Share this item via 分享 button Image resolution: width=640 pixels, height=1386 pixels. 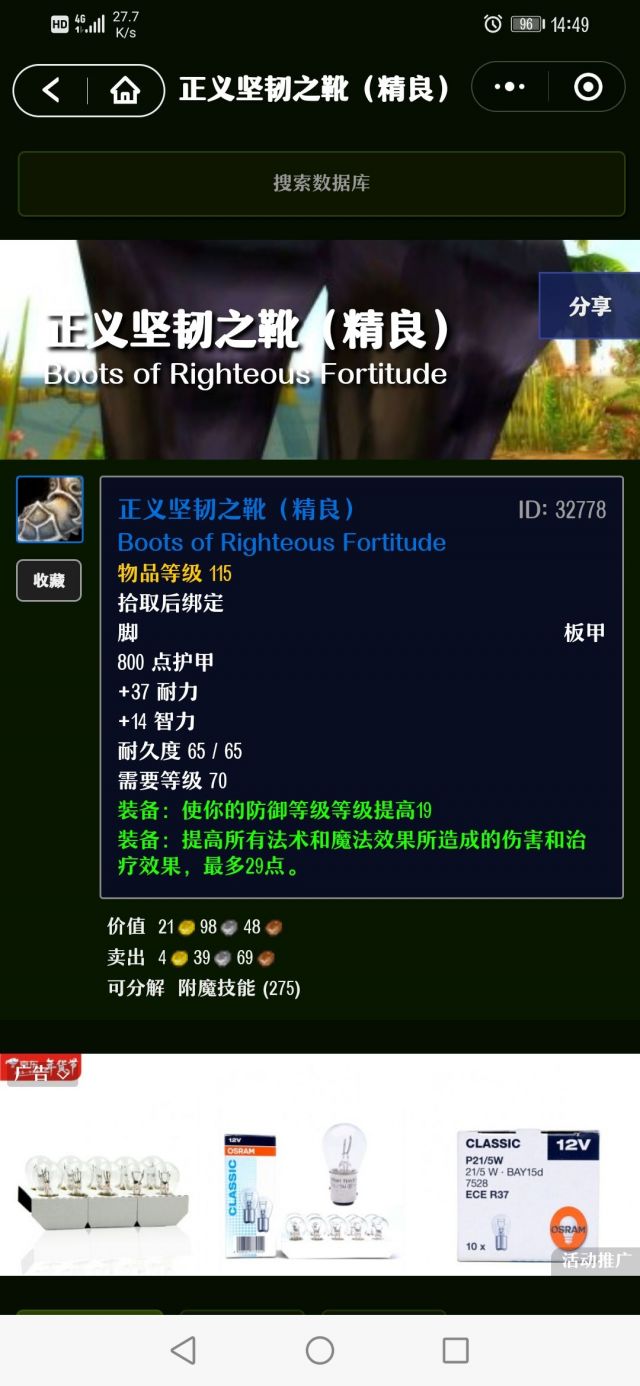pos(589,306)
